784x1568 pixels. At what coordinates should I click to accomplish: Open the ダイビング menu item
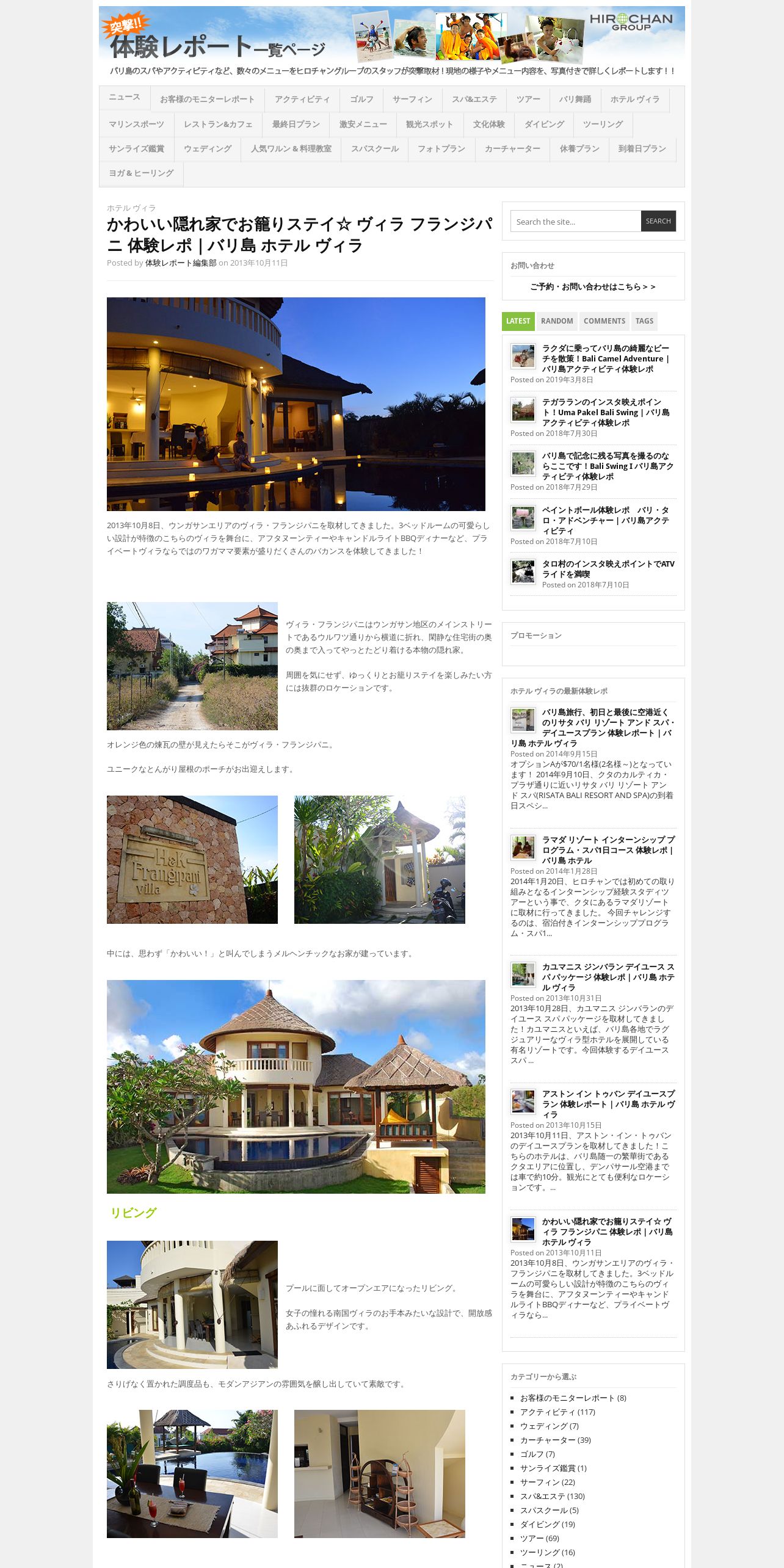click(x=543, y=125)
